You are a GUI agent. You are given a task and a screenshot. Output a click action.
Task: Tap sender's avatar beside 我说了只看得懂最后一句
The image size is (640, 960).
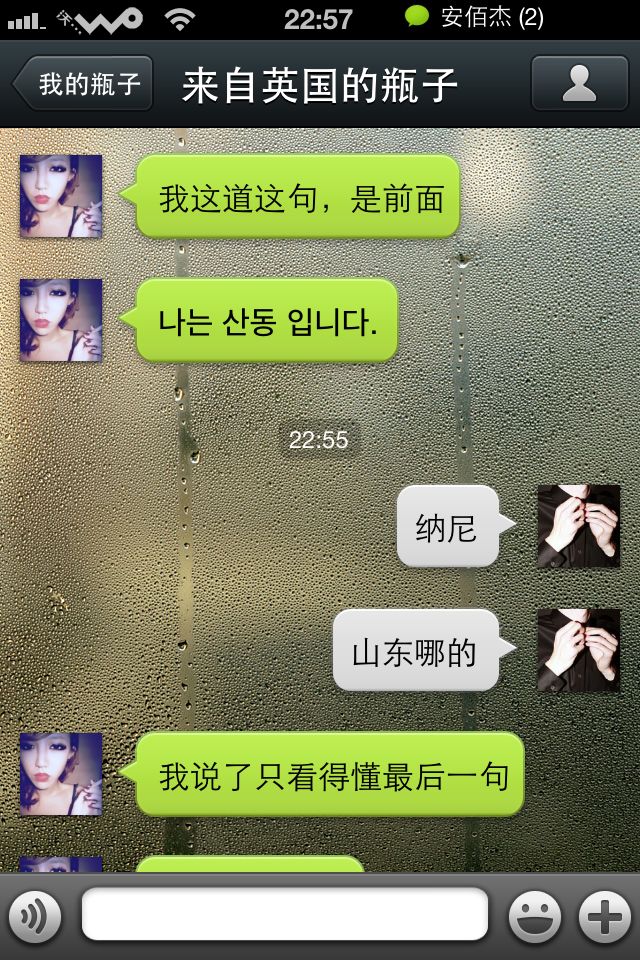tap(61, 774)
